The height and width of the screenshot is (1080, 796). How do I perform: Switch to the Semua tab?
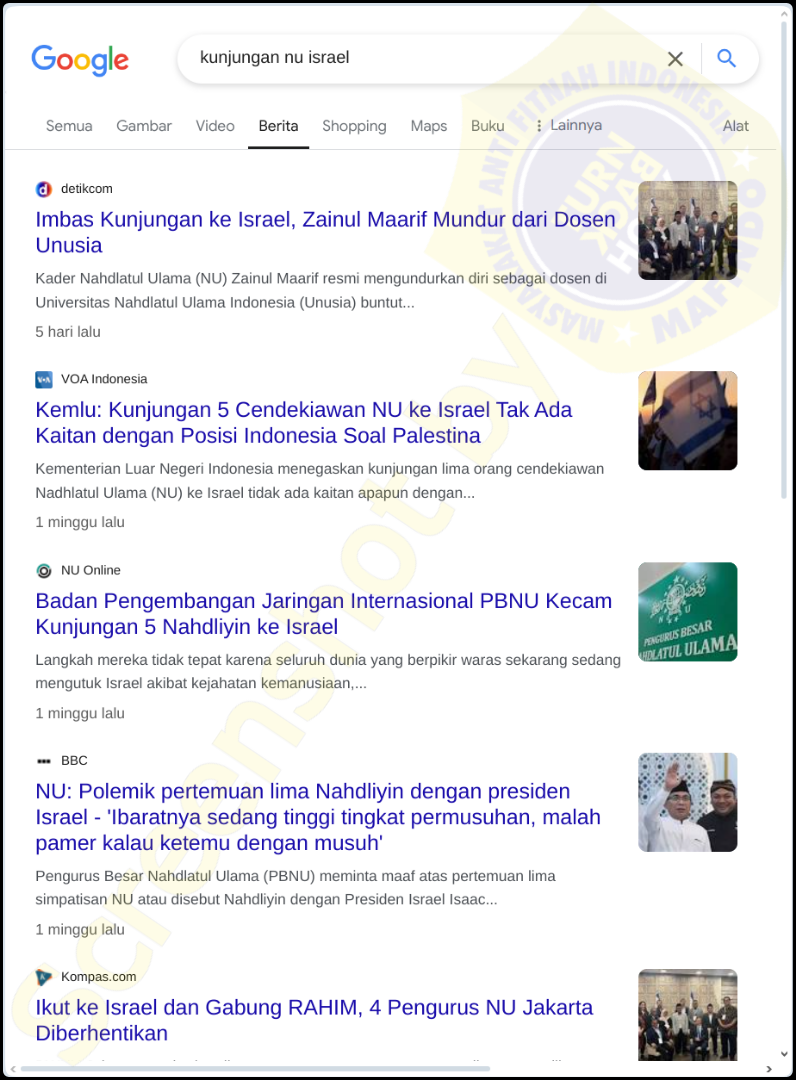[69, 126]
